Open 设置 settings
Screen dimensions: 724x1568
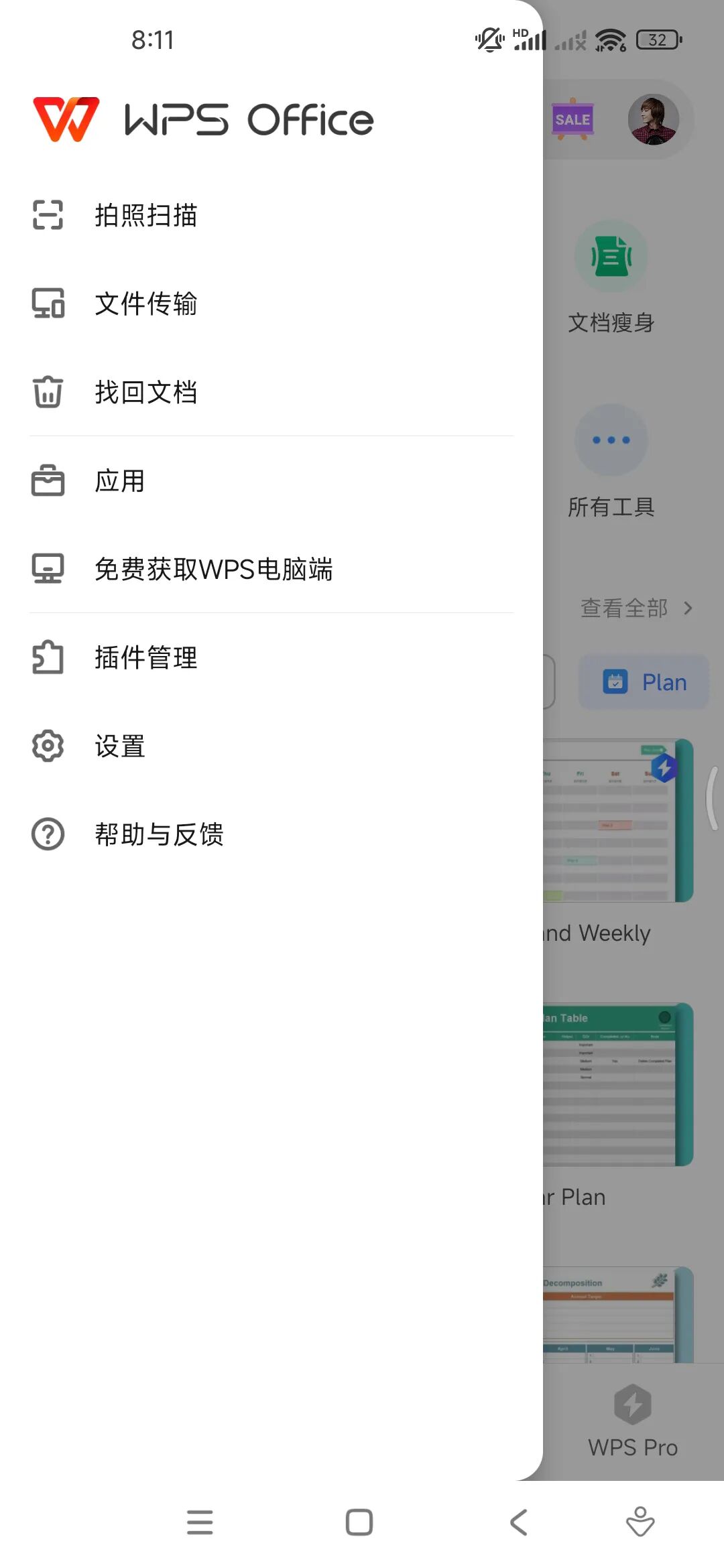pos(271,746)
